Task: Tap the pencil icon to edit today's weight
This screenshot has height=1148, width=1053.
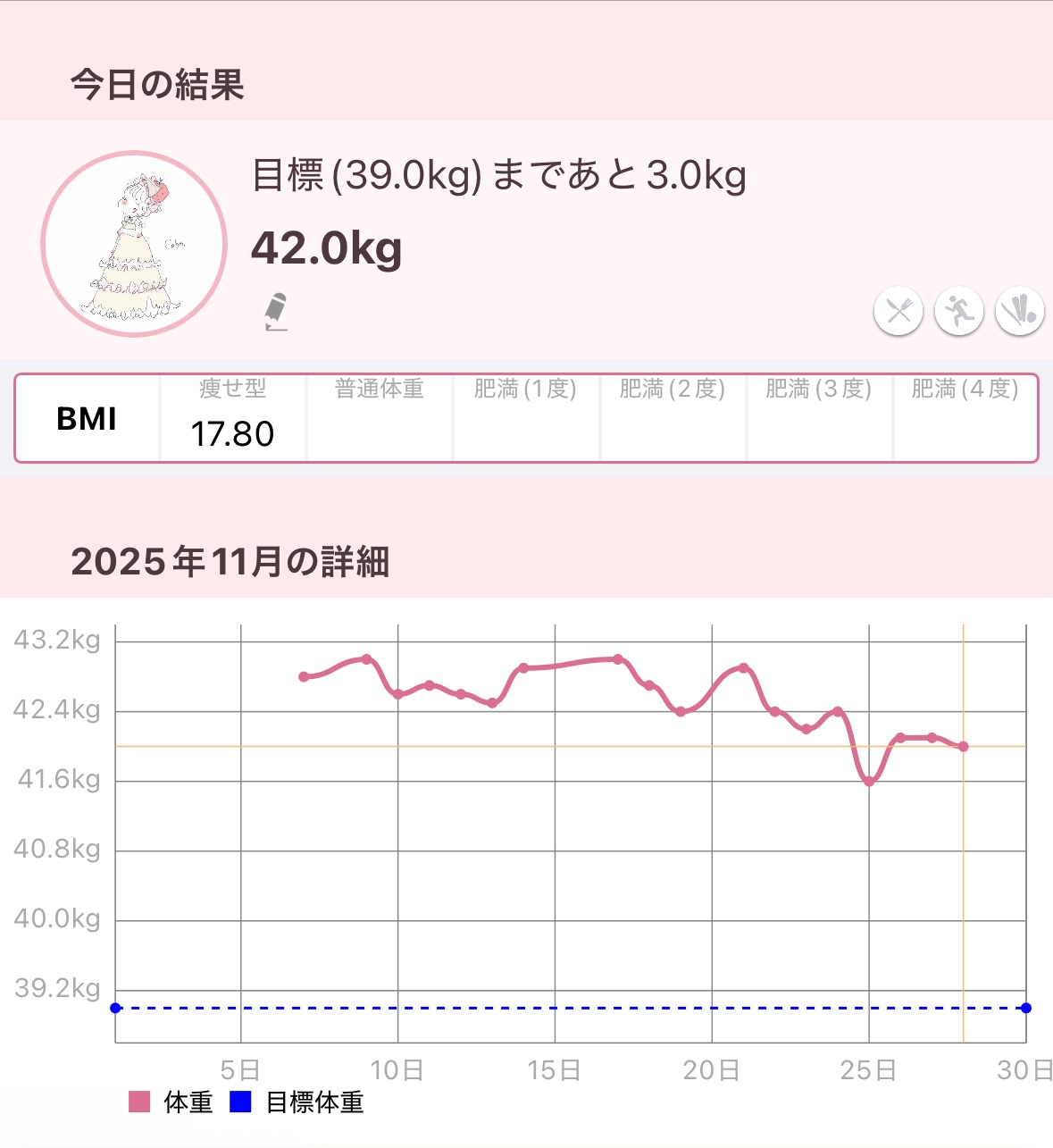Action: (x=276, y=312)
